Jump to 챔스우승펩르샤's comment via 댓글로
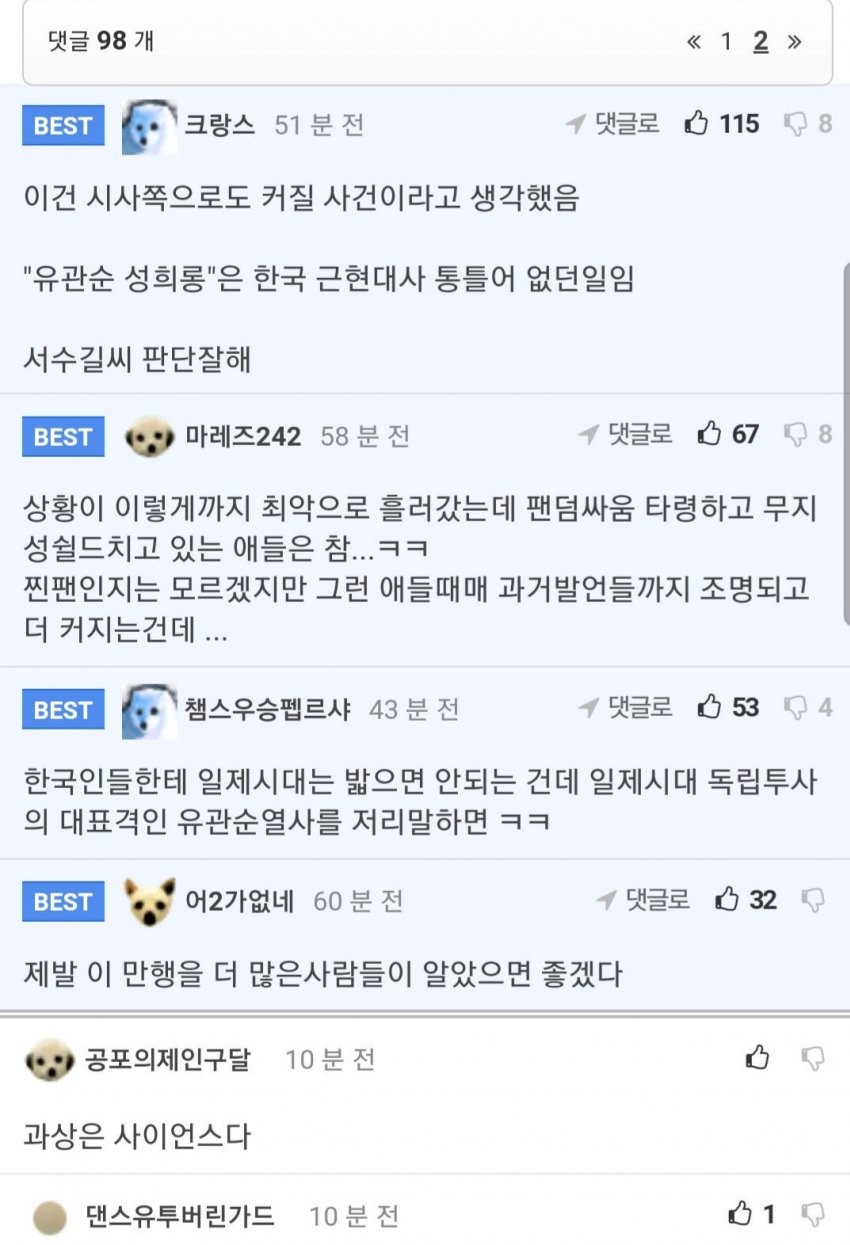 point(626,708)
